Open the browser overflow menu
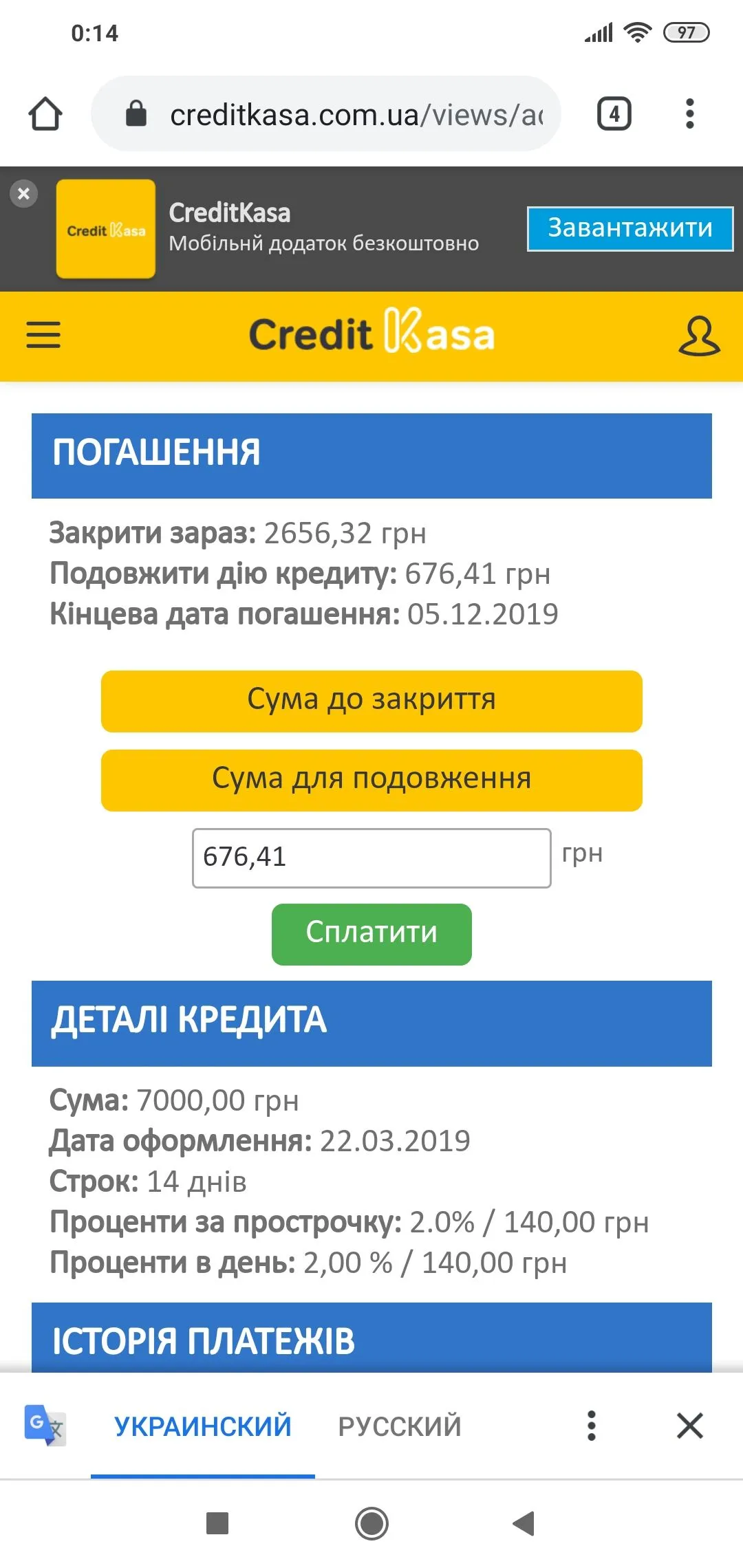This screenshot has width=743, height=1568. tap(689, 113)
